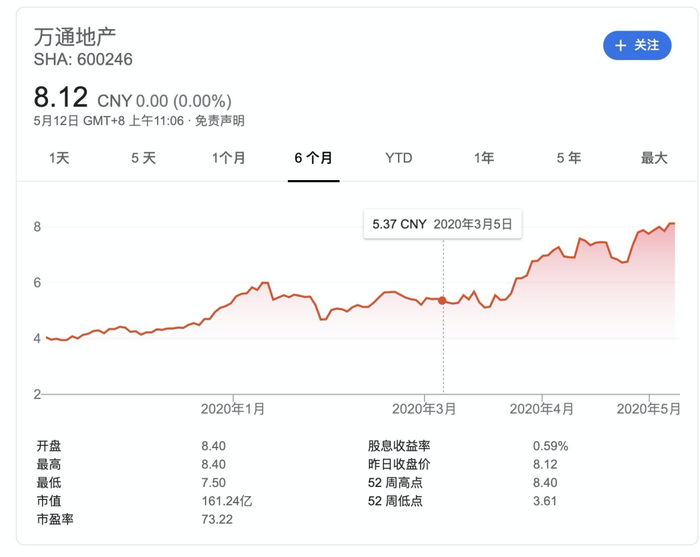This screenshot has width=700, height=557.
Task: Switch to the 1天 range tab
Action: tap(59, 158)
